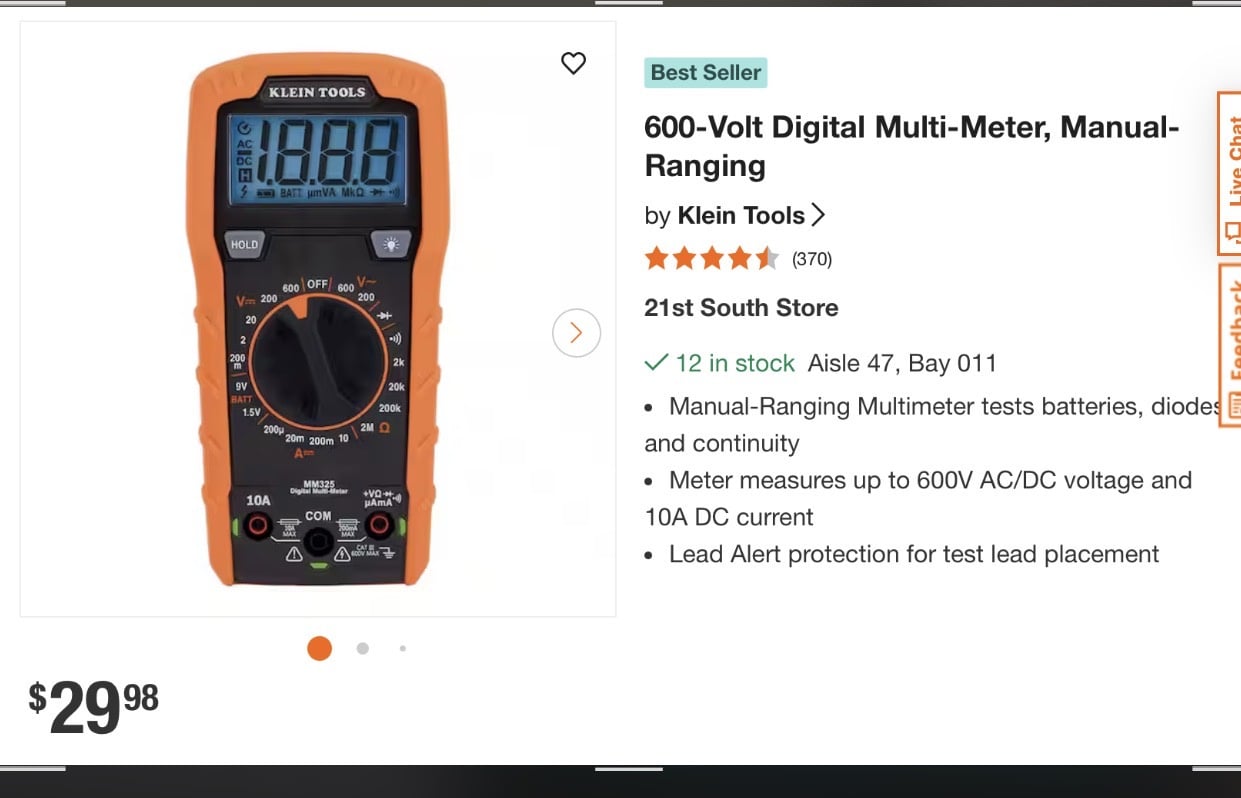Open Live Chat side tab
The image size is (1241, 798).
[1229, 175]
